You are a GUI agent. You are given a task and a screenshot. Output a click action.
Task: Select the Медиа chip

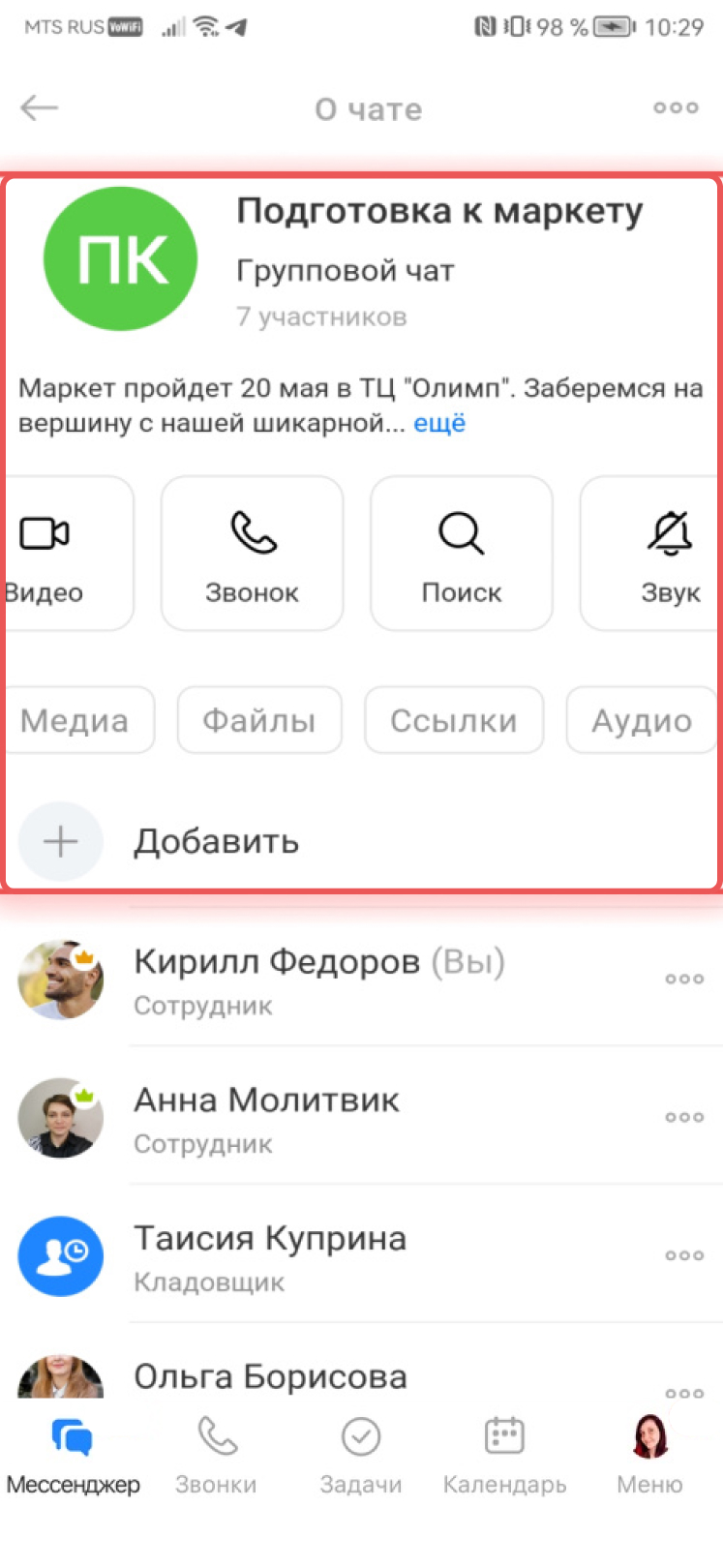75,720
